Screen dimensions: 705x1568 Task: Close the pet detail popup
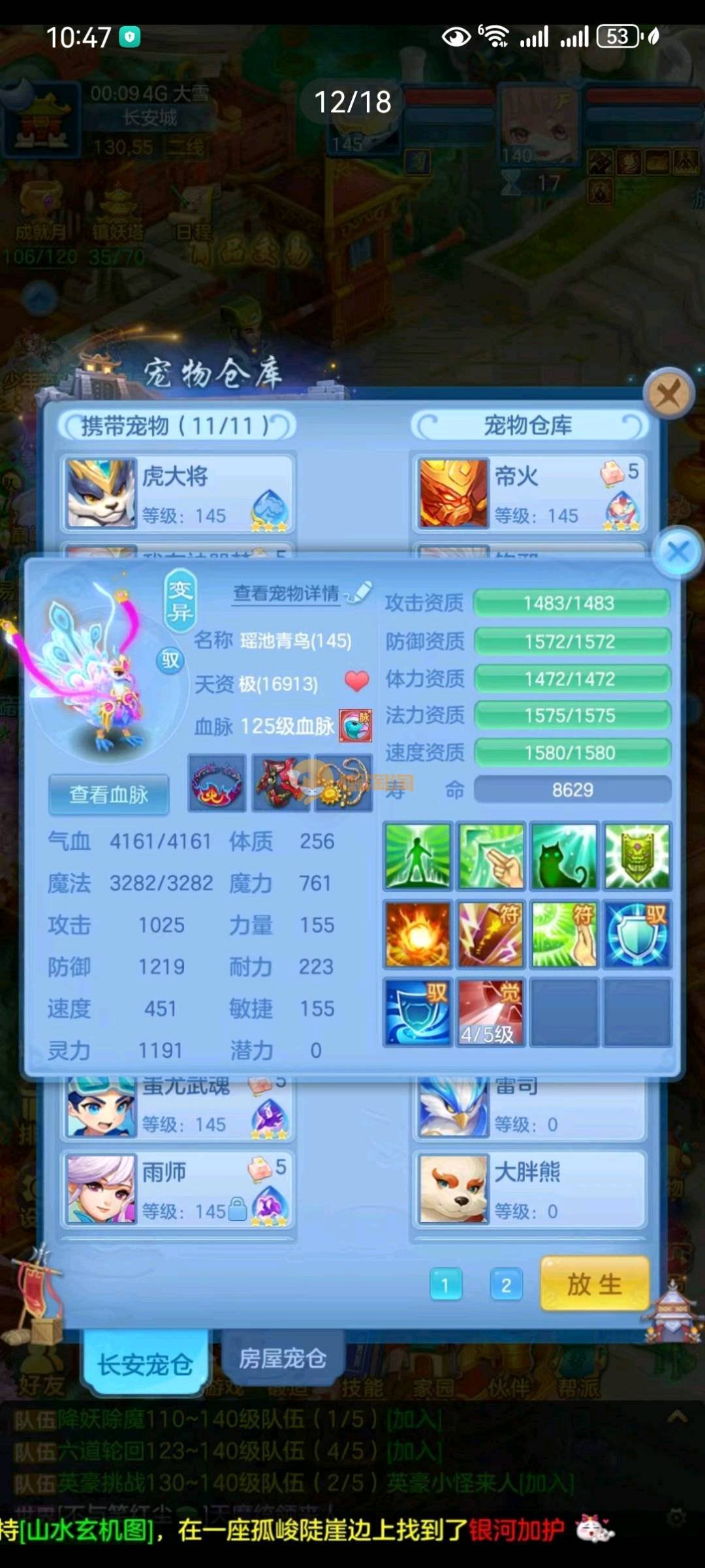678,552
